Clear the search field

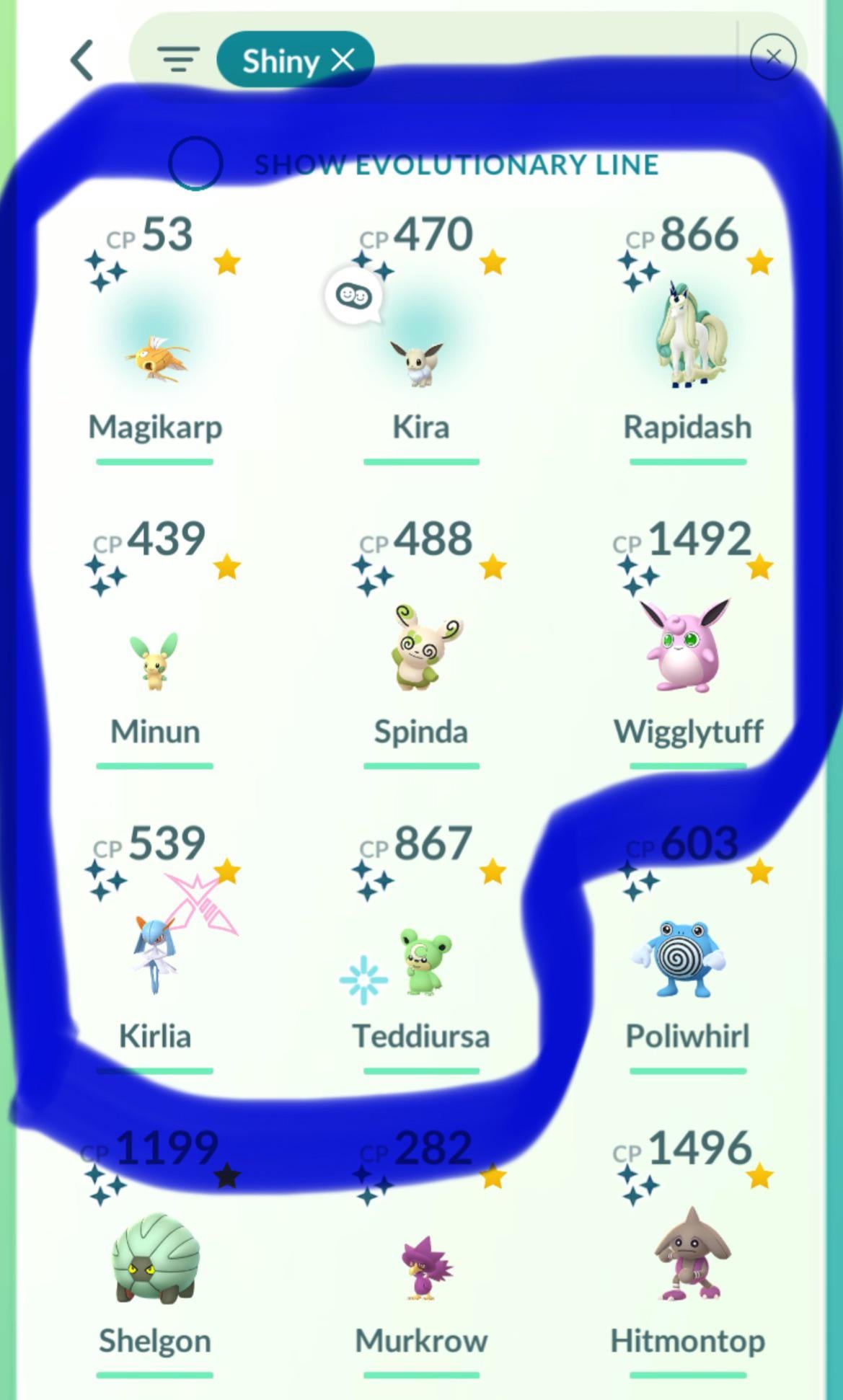(x=772, y=57)
